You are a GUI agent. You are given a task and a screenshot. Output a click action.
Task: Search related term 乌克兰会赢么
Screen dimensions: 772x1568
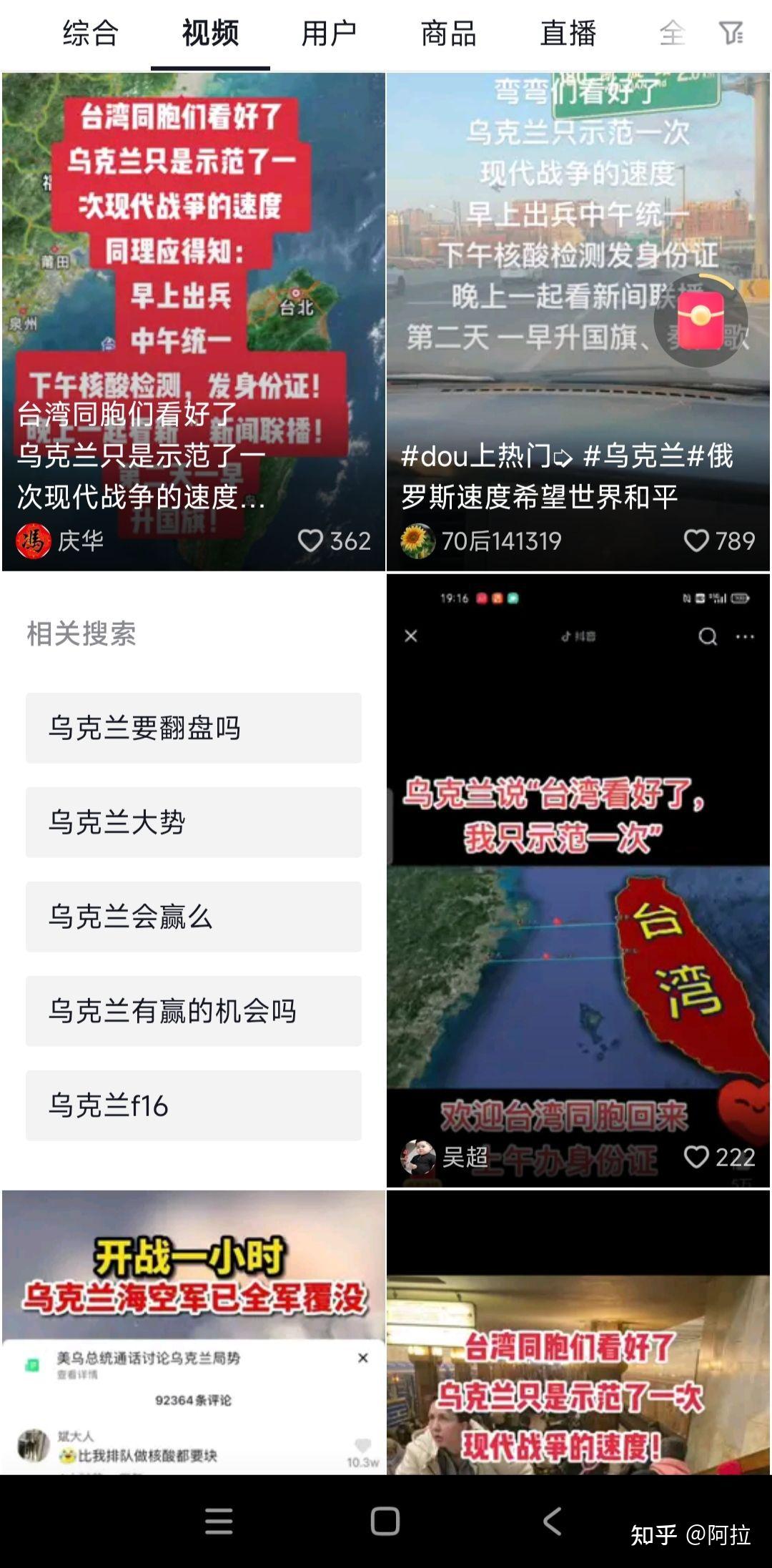(193, 917)
